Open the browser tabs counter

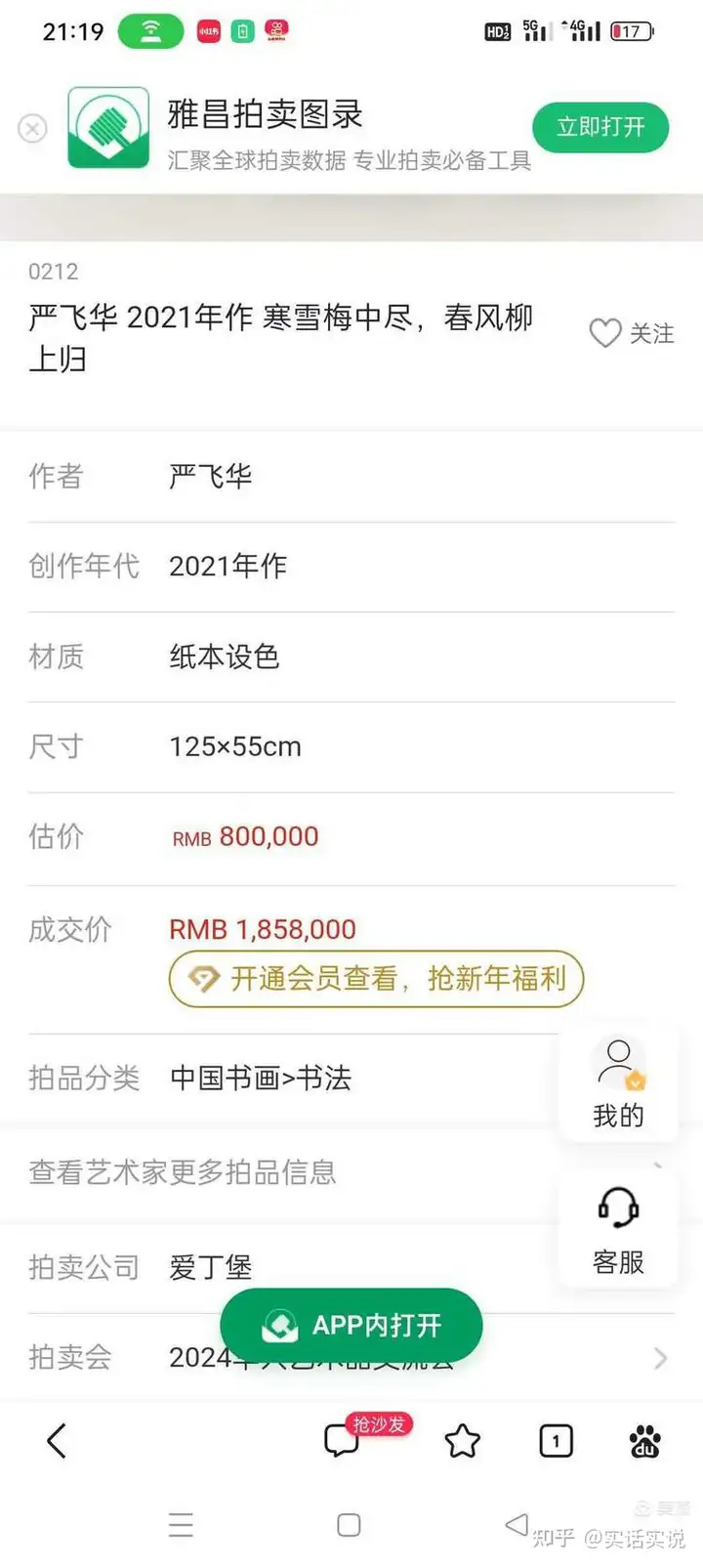point(557,1440)
